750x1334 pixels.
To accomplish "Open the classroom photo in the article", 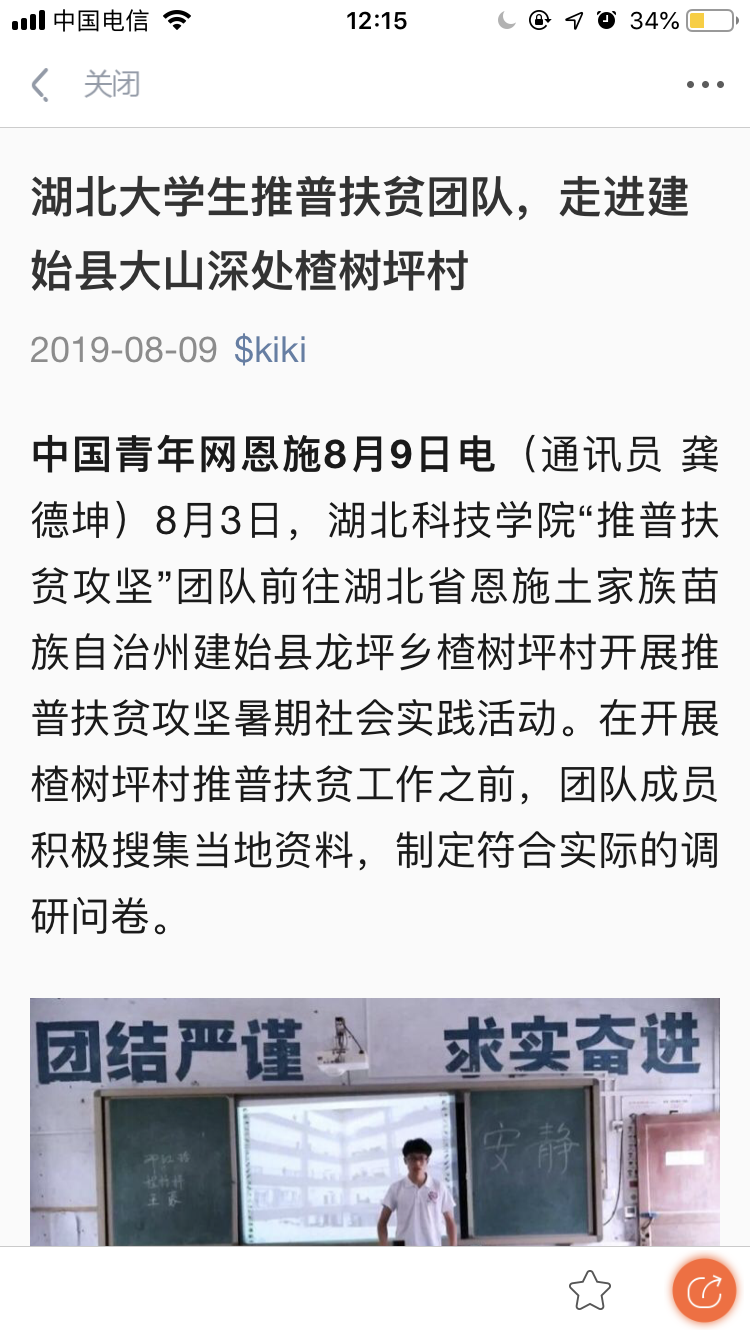I will 375,1120.
